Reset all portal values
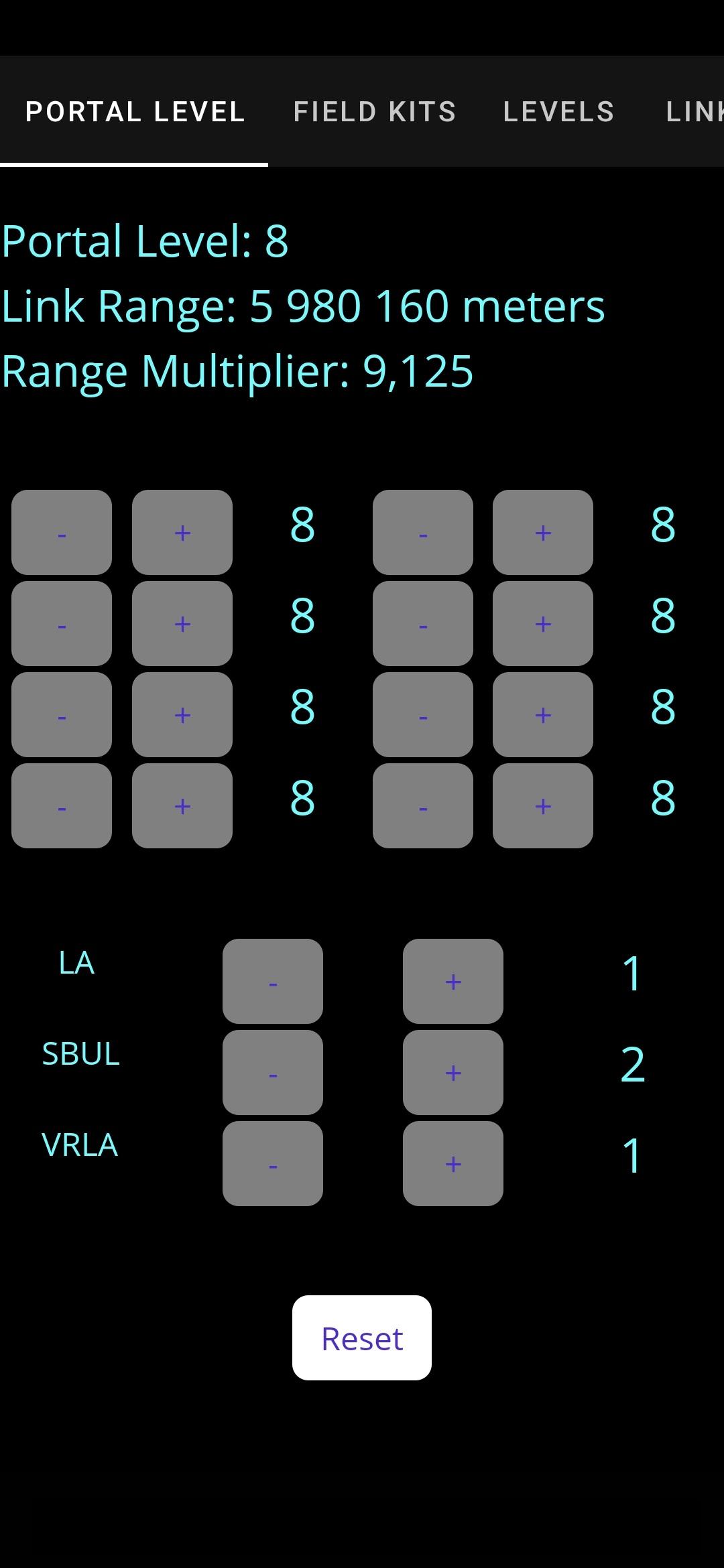This screenshot has width=724, height=1568. click(x=361, y=1337)
